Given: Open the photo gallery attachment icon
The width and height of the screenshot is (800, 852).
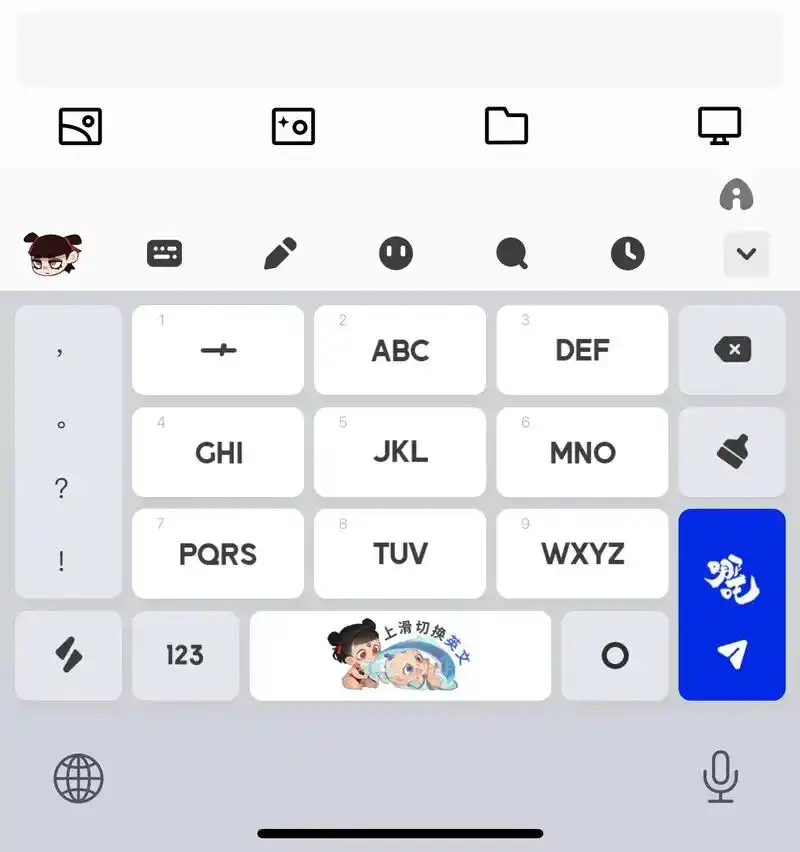Looking at the screenshot, I should [80, 127].
